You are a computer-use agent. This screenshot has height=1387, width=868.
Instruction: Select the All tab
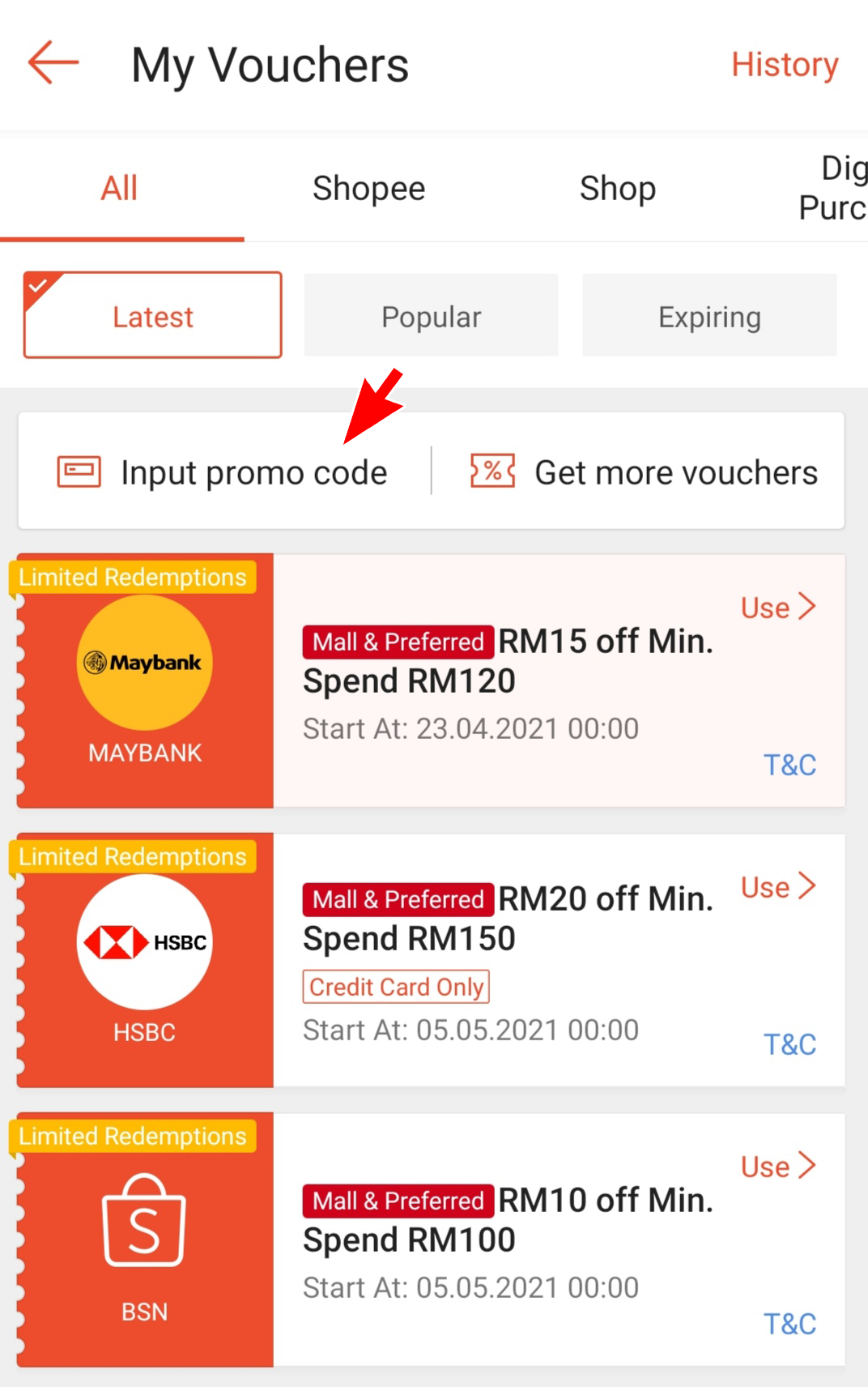pyautogui.click(x=119, y=189)
